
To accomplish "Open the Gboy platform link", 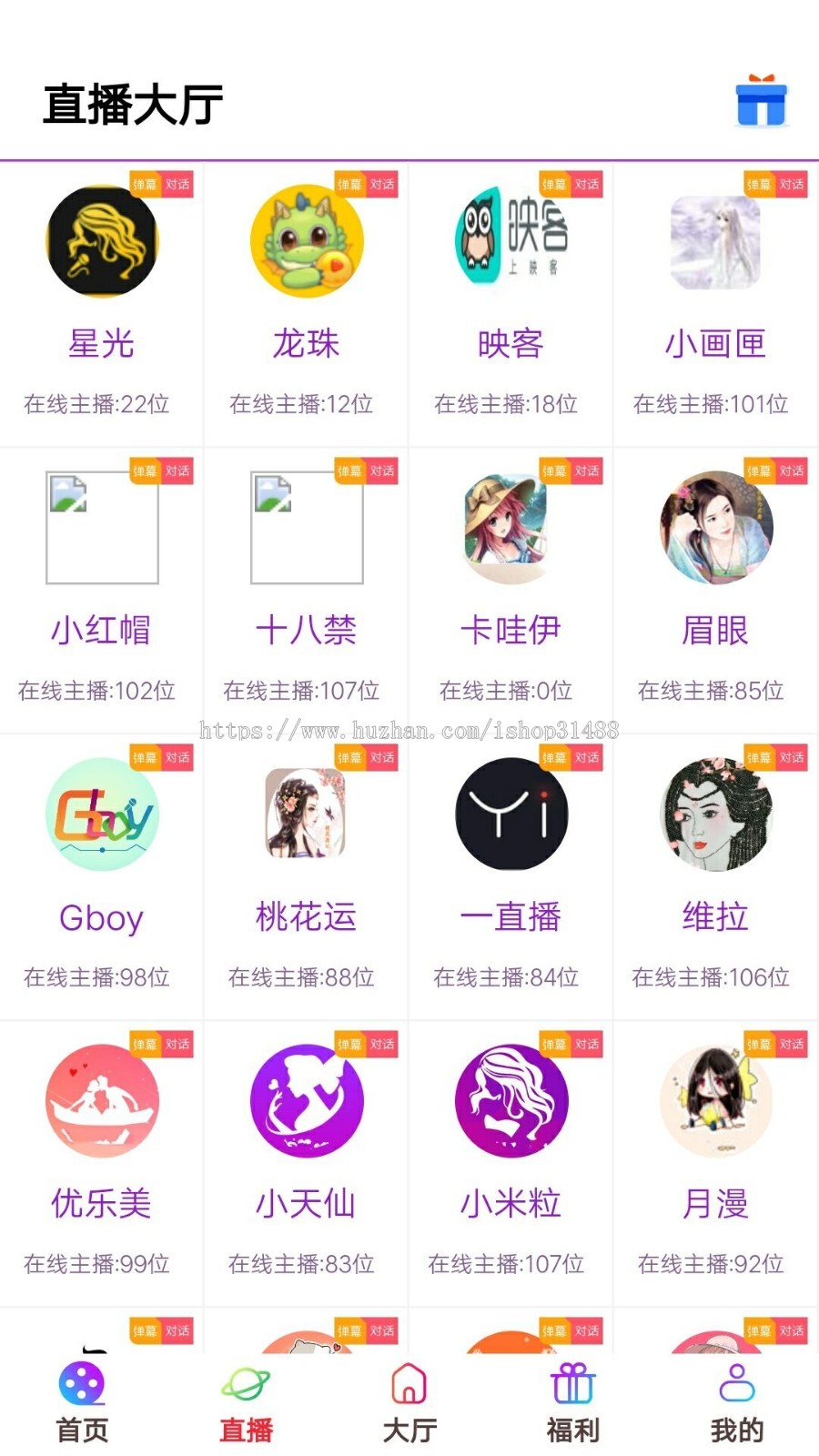I will 102,815.
